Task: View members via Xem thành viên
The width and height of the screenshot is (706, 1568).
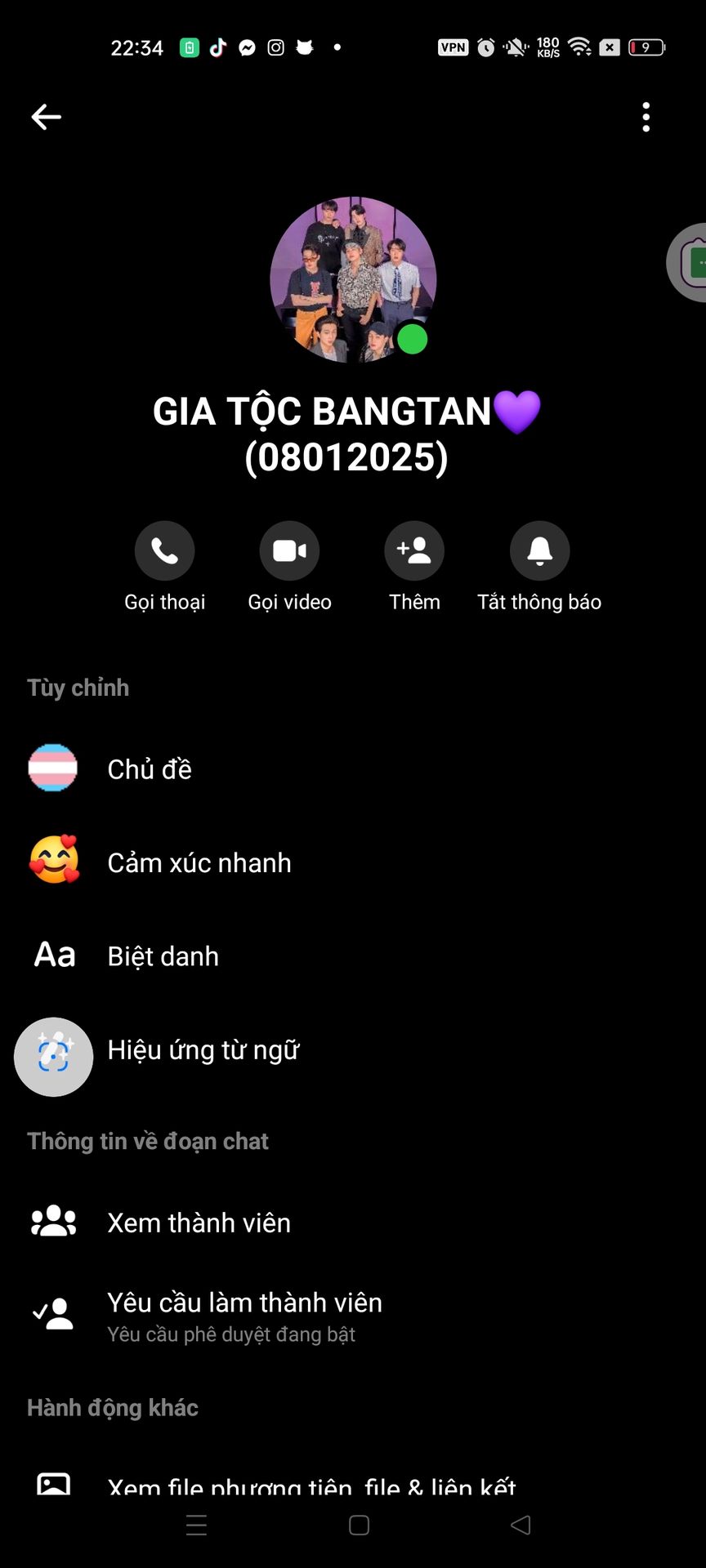Action: coord(199,1223)
